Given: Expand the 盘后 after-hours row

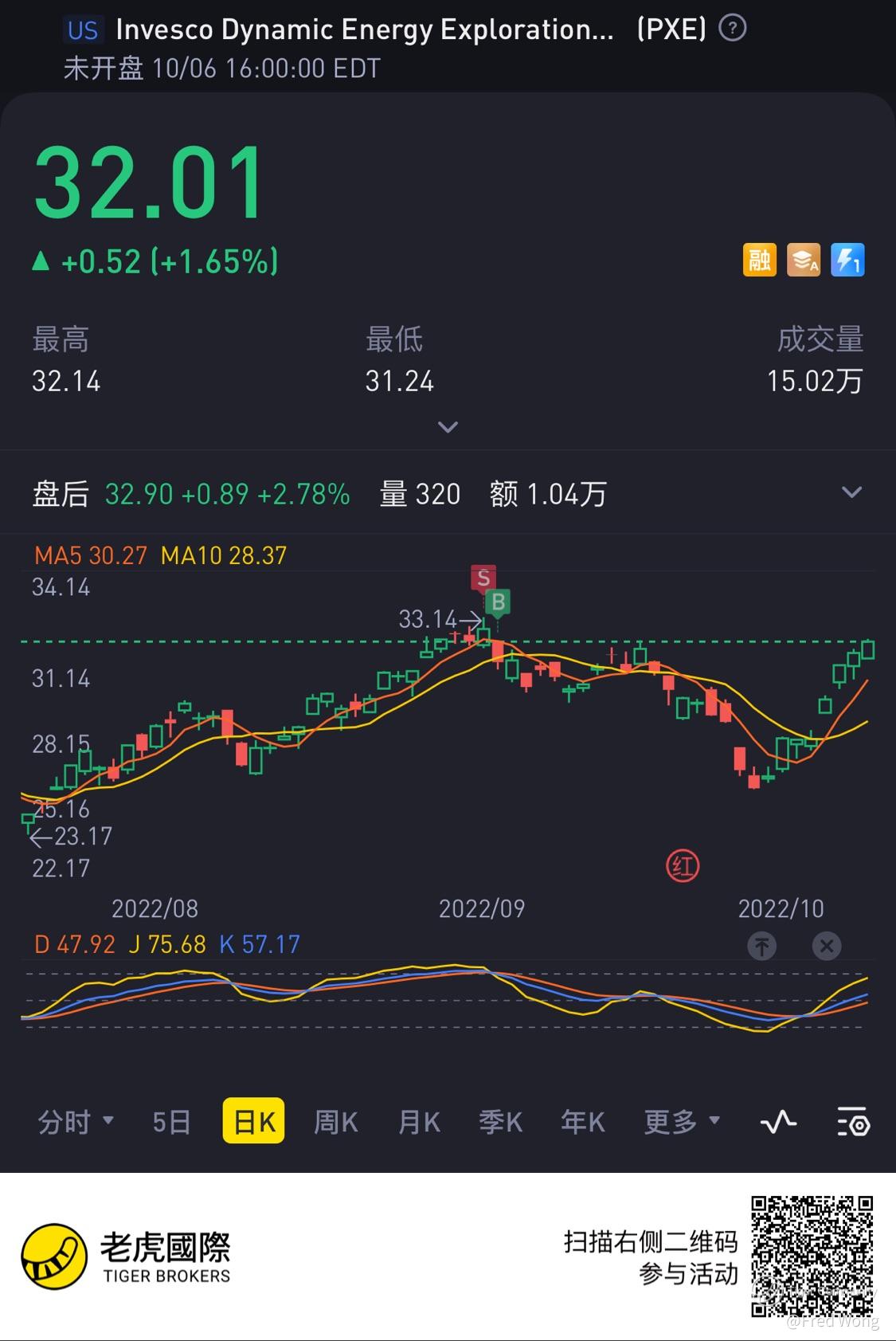Looking at the screenshot, I should [x=851, y=493].
